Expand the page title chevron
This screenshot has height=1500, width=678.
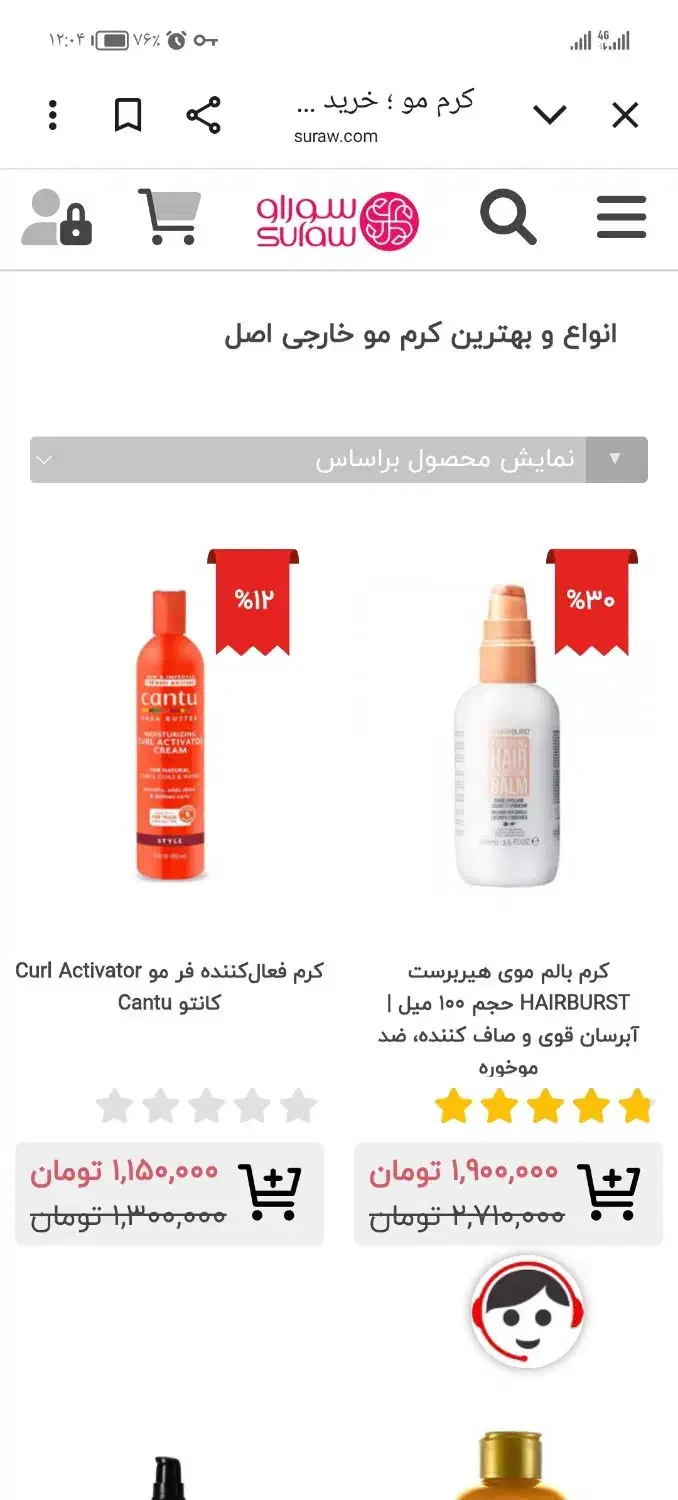click(x=550, y=116)
